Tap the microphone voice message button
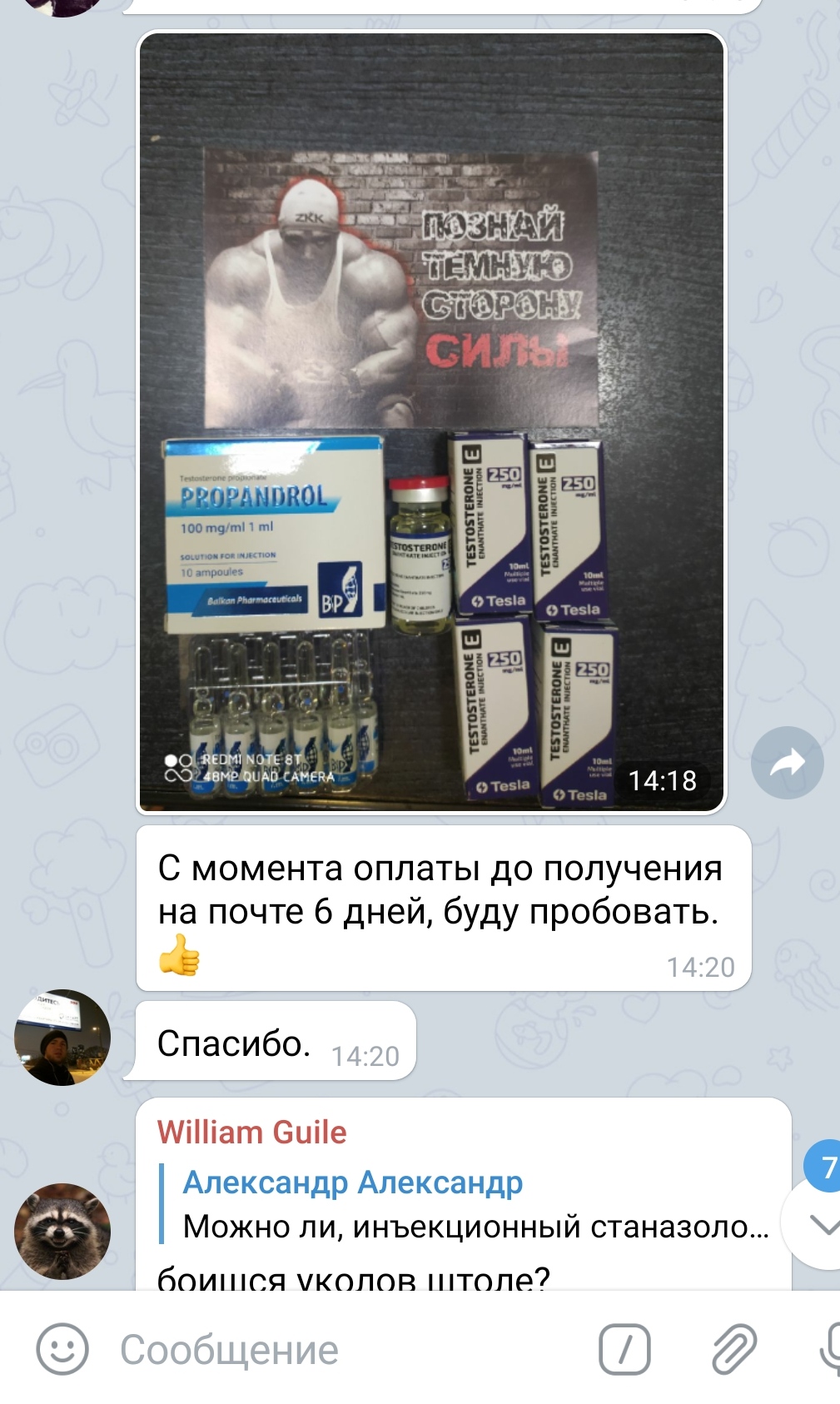 point(829,1349)
